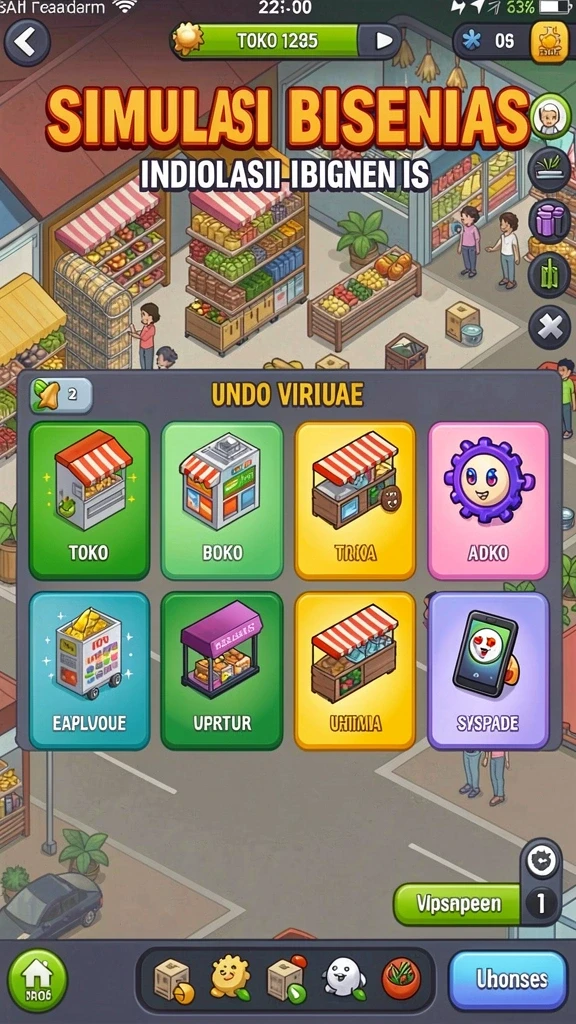Open the TRICA market stall card
Screen dimensions: 576x1024
[x=355, y=501]
